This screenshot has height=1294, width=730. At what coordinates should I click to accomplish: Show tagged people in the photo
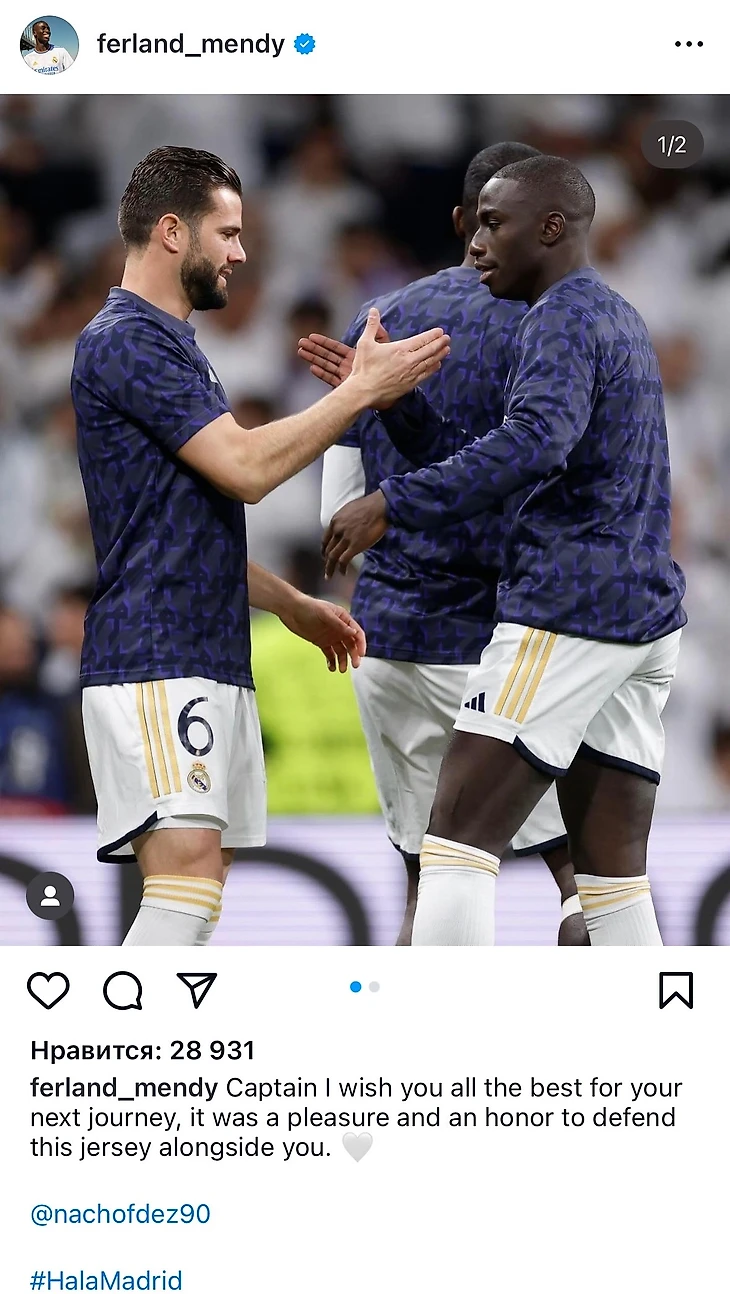[50, 896]
